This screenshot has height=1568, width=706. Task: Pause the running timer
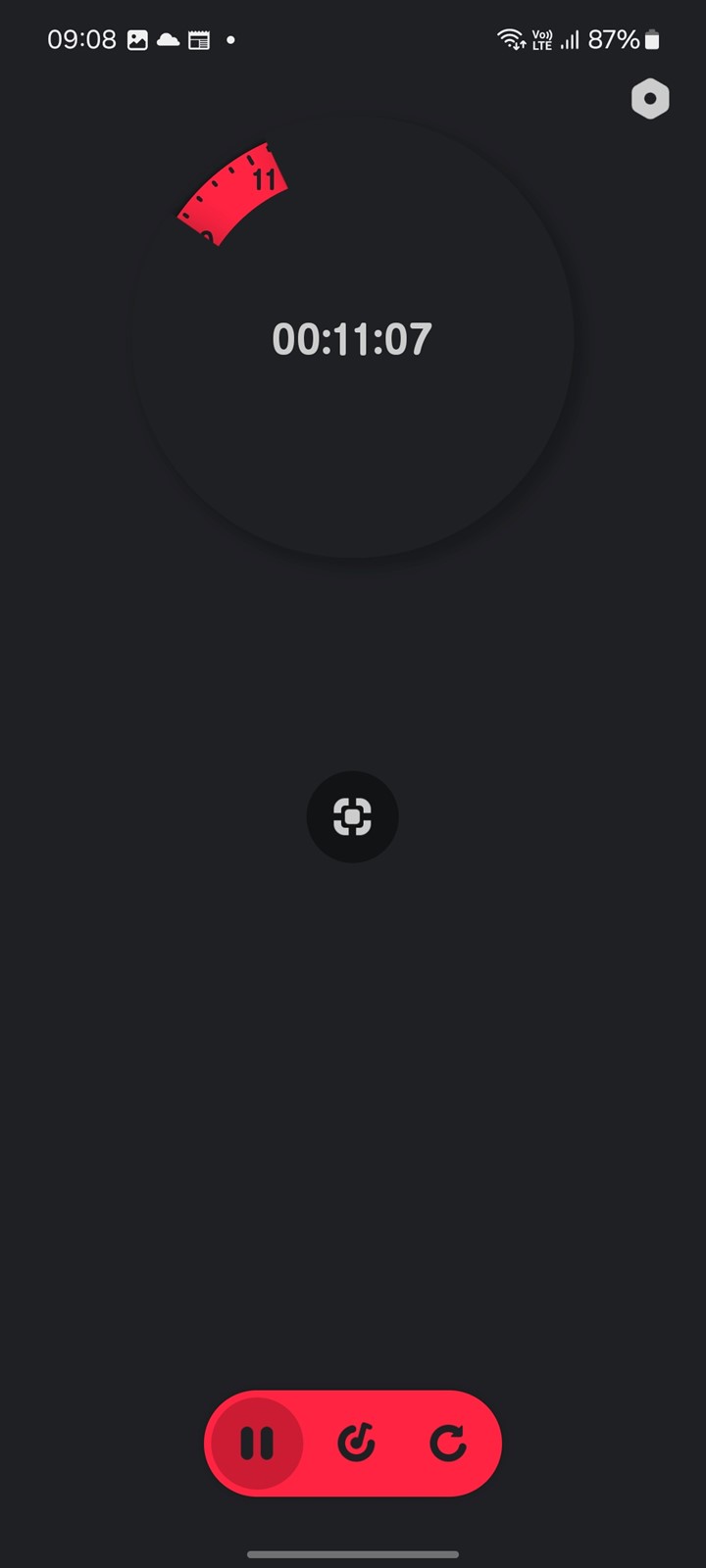coord(257,1444)
